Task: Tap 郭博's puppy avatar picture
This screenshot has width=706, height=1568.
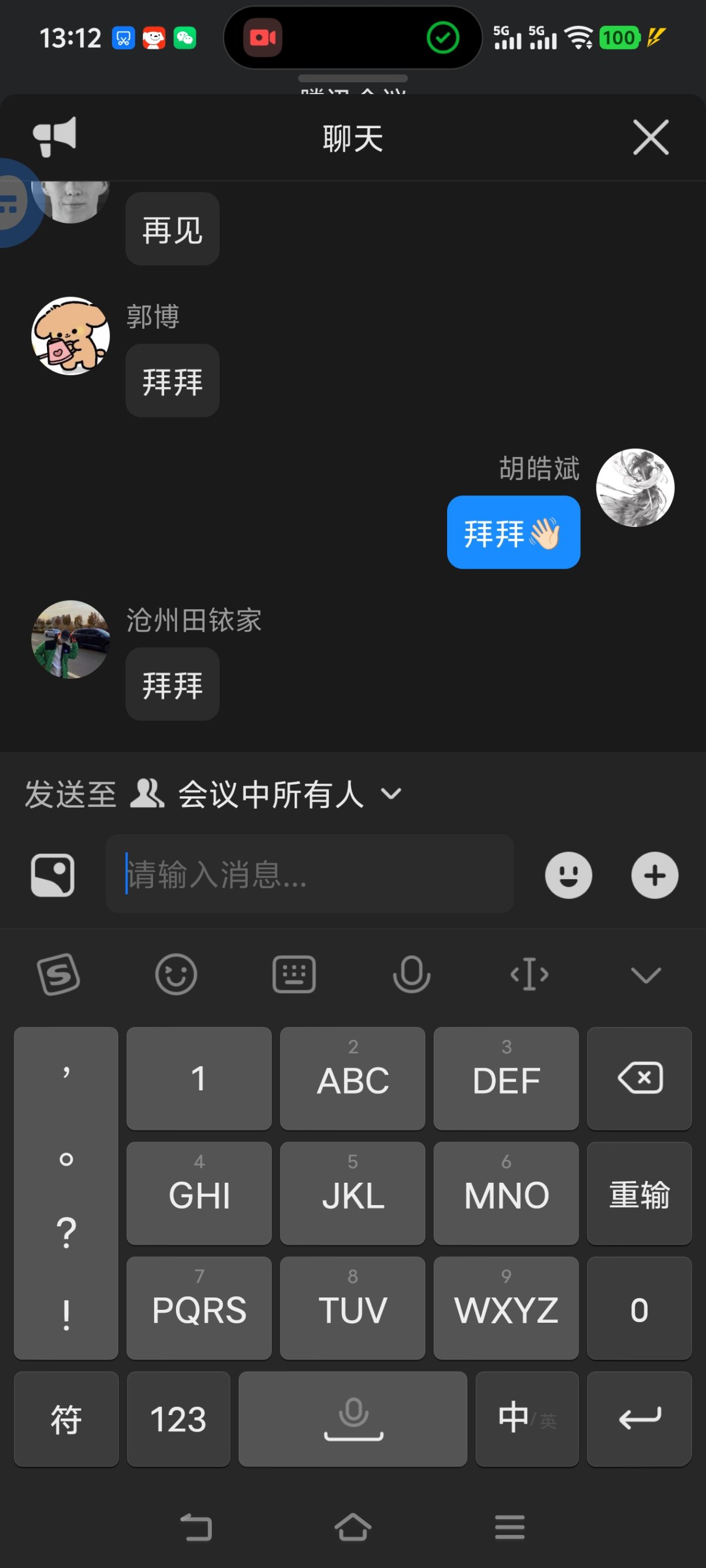Action: coord(69,335)
